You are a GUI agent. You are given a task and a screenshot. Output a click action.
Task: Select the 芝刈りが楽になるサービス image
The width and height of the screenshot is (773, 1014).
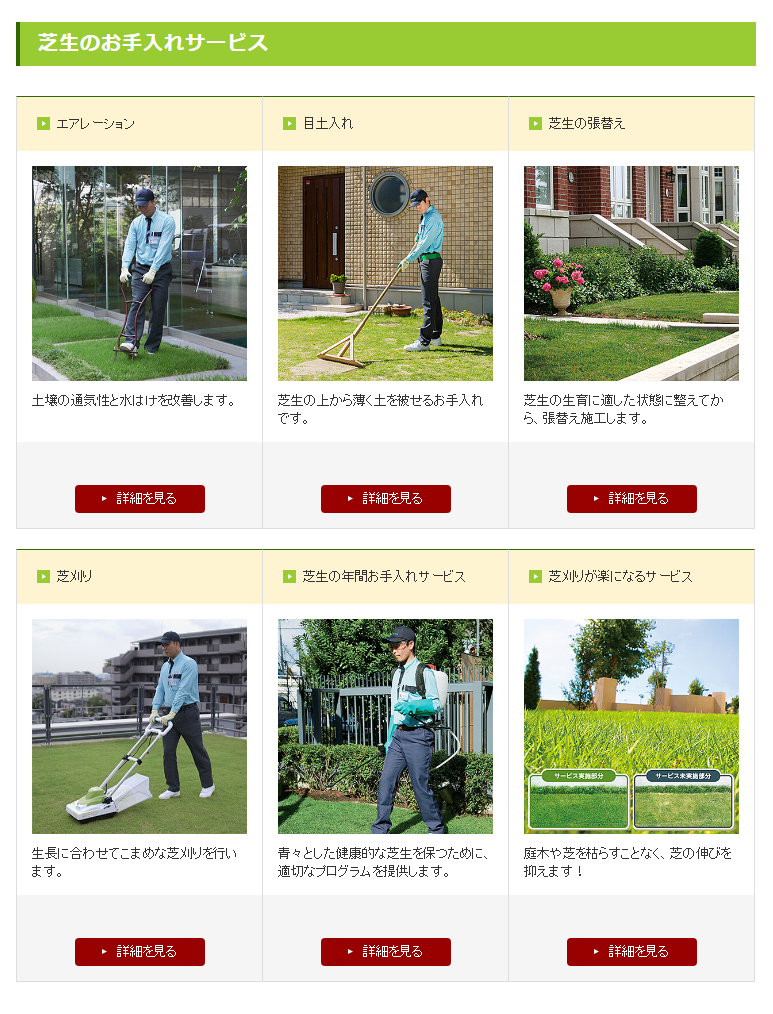pos(631,726)
